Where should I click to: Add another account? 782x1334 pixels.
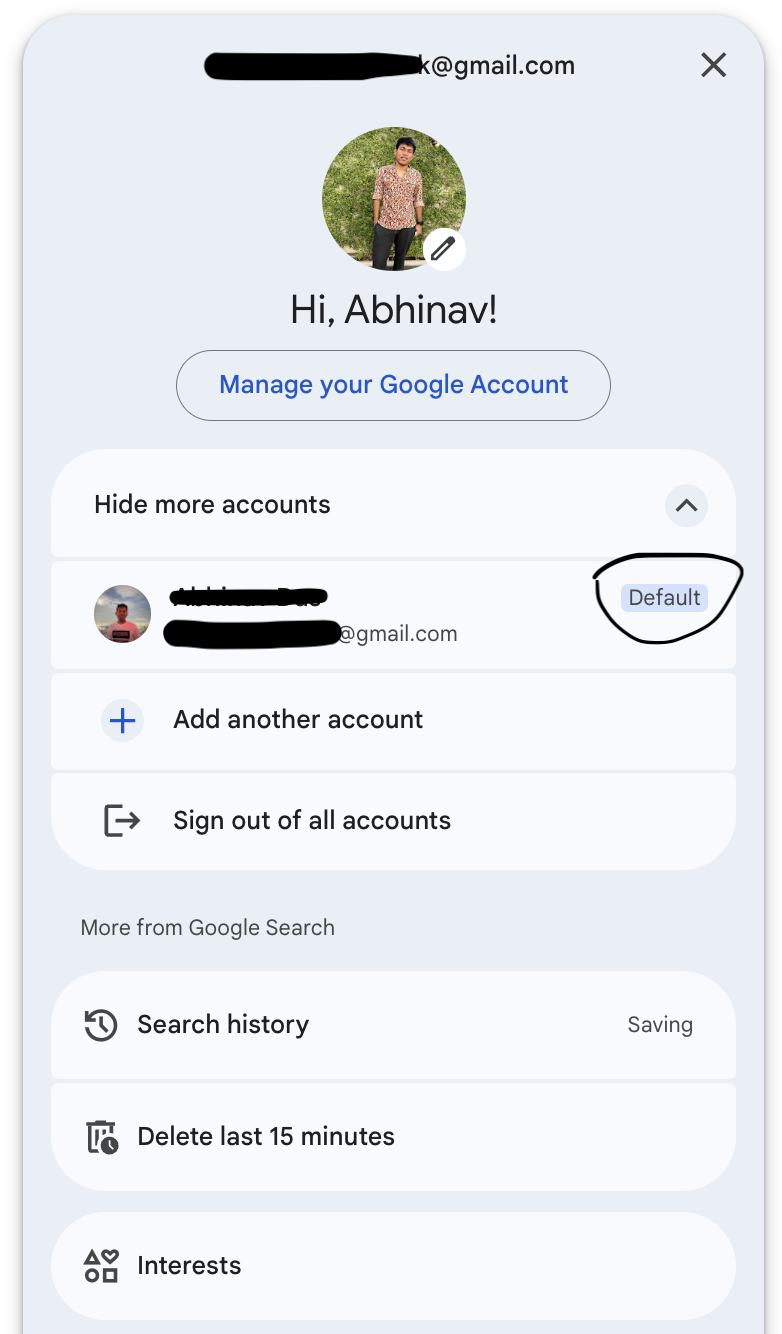[x=392, y=720]
